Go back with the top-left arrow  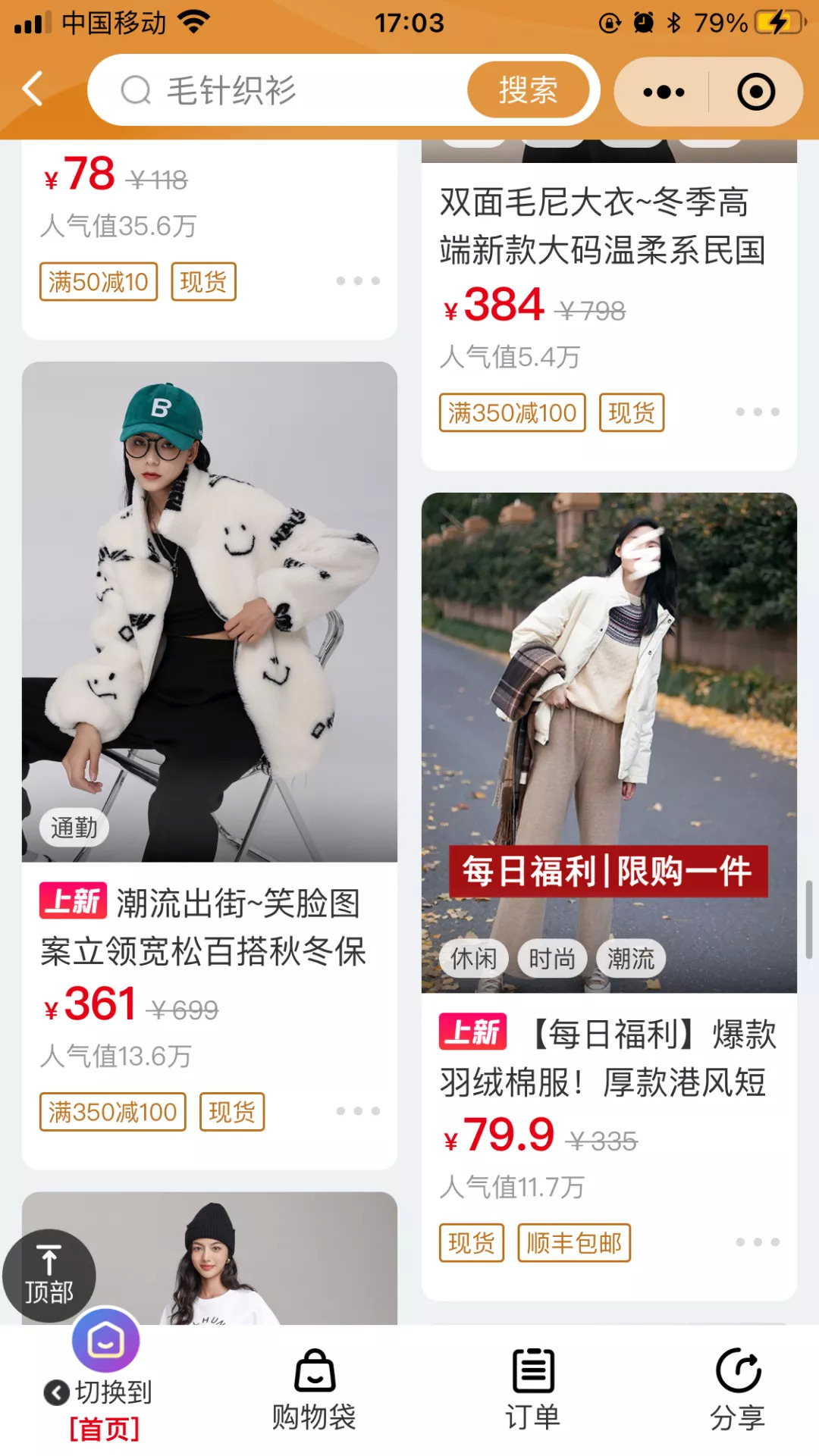pyautogui.click(x=33, y=89)
